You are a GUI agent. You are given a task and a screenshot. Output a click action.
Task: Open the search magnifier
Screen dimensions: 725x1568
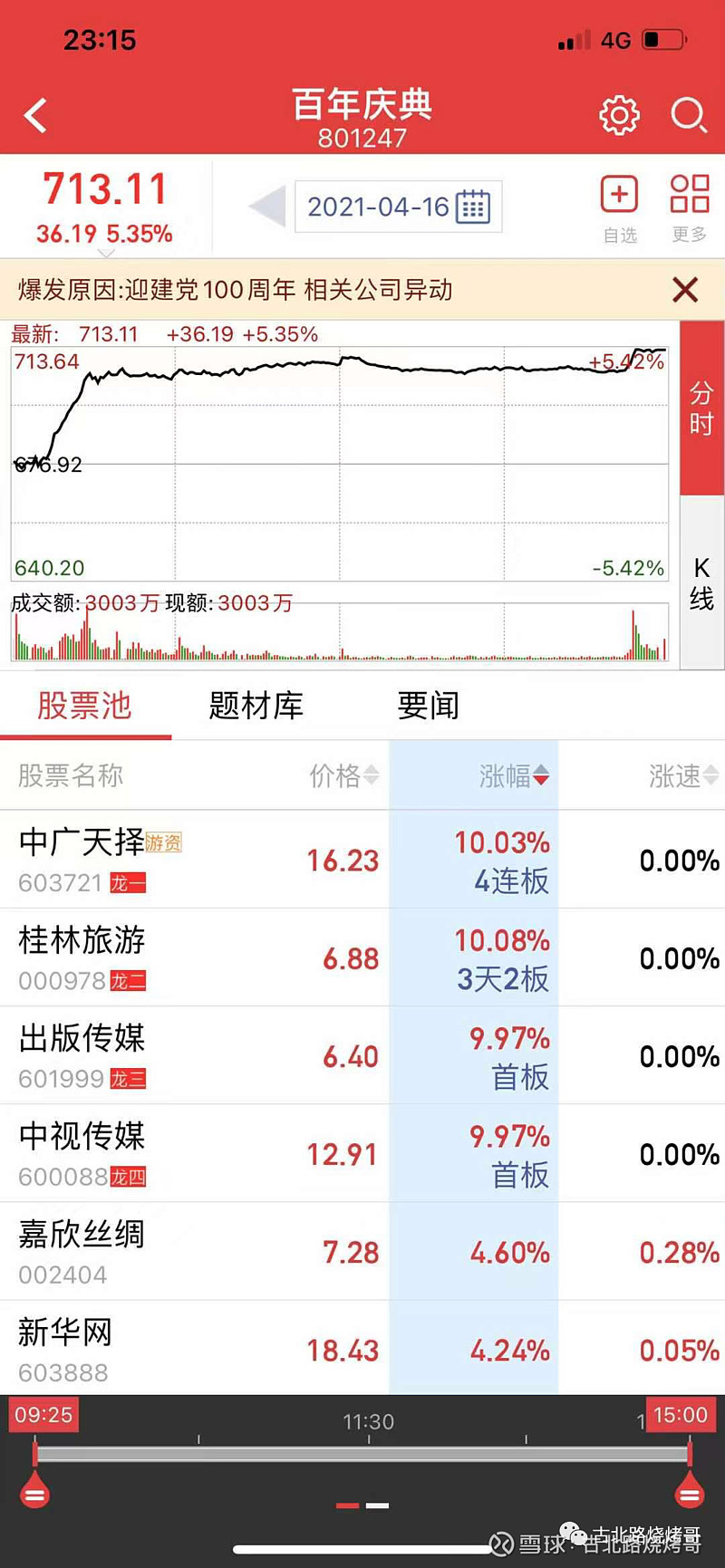pyautogui.click(x=688, y=116)
